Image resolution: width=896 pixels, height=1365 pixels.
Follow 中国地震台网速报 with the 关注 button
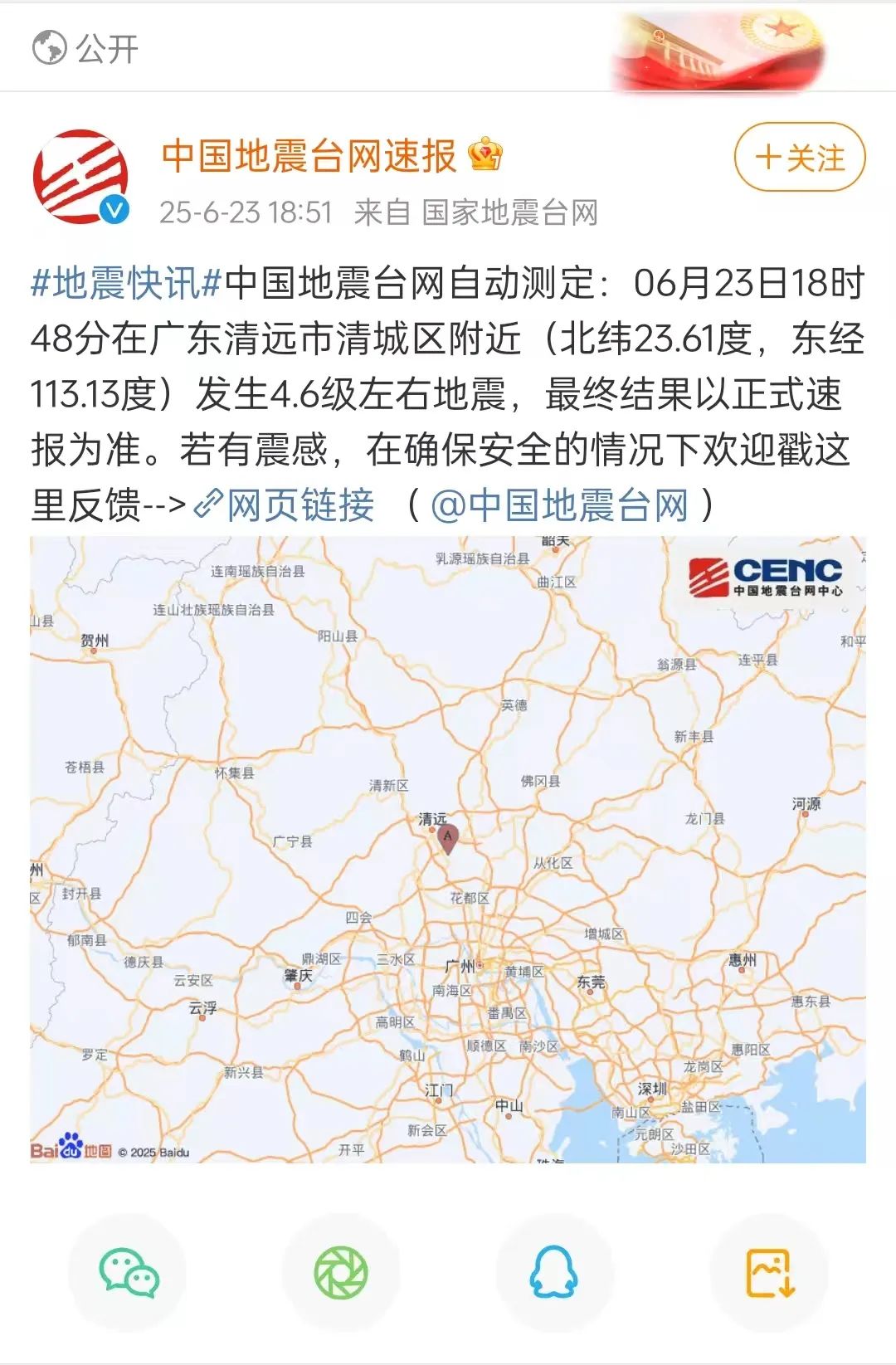(800, 157)
